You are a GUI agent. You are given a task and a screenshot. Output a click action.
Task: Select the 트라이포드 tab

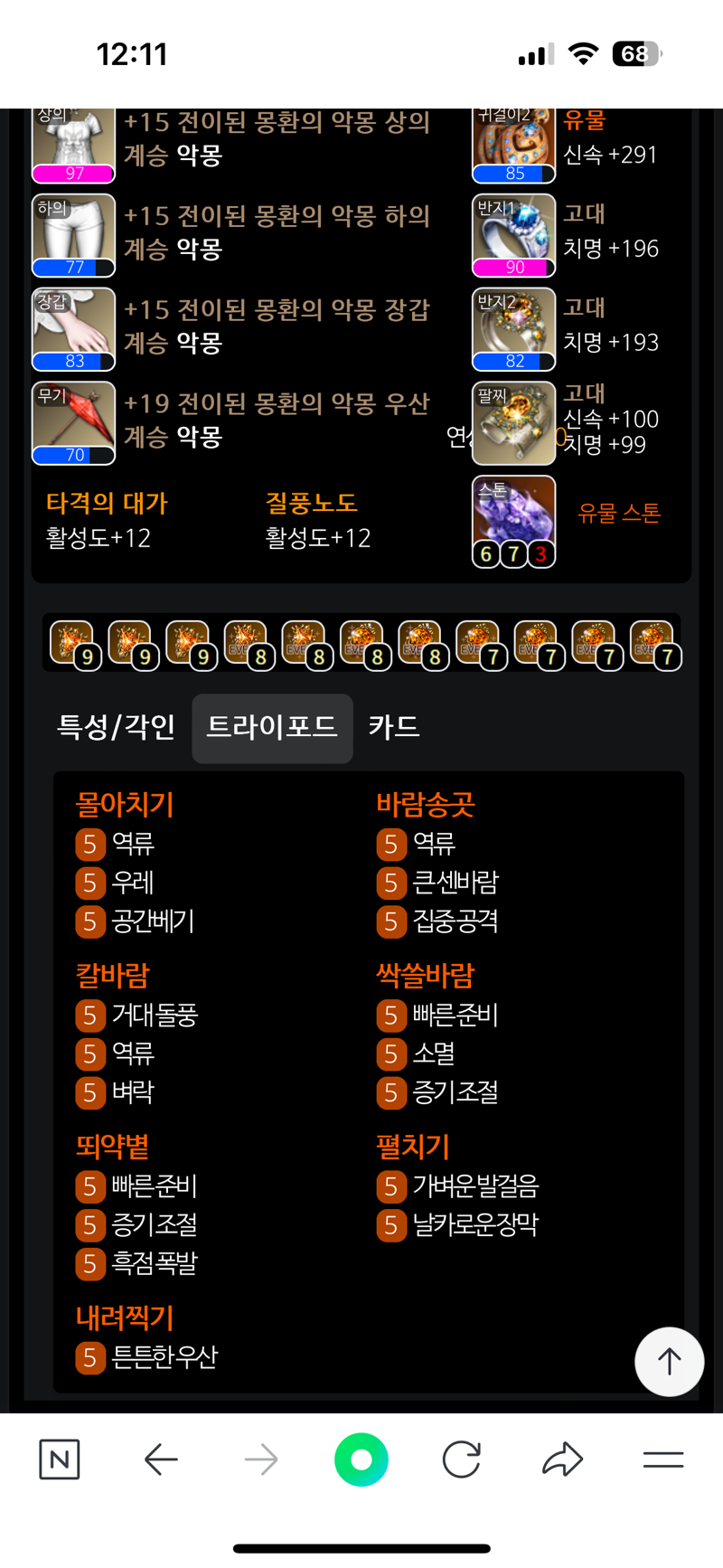272,727
